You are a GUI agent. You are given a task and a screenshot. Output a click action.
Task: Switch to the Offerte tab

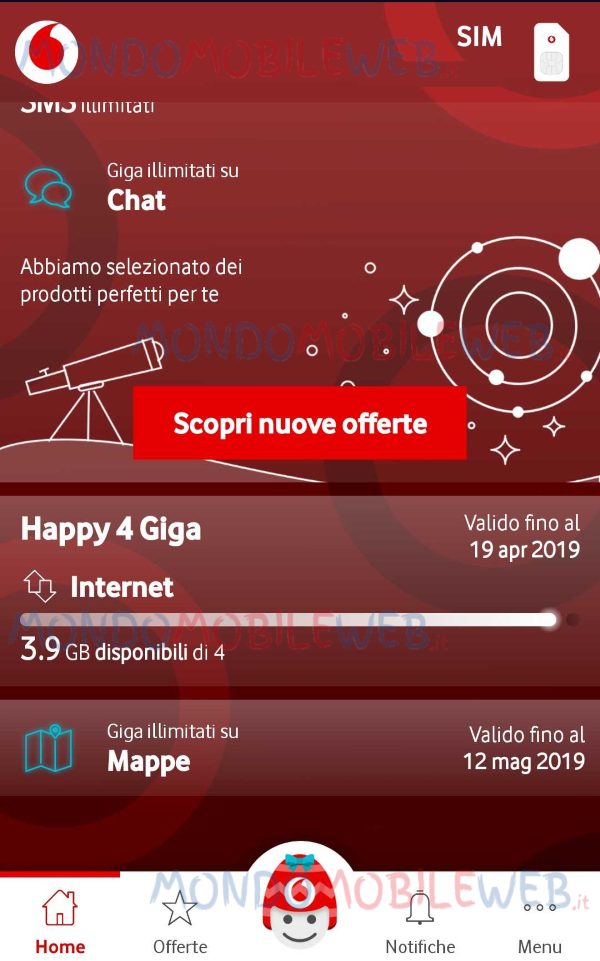click(180, 921)
